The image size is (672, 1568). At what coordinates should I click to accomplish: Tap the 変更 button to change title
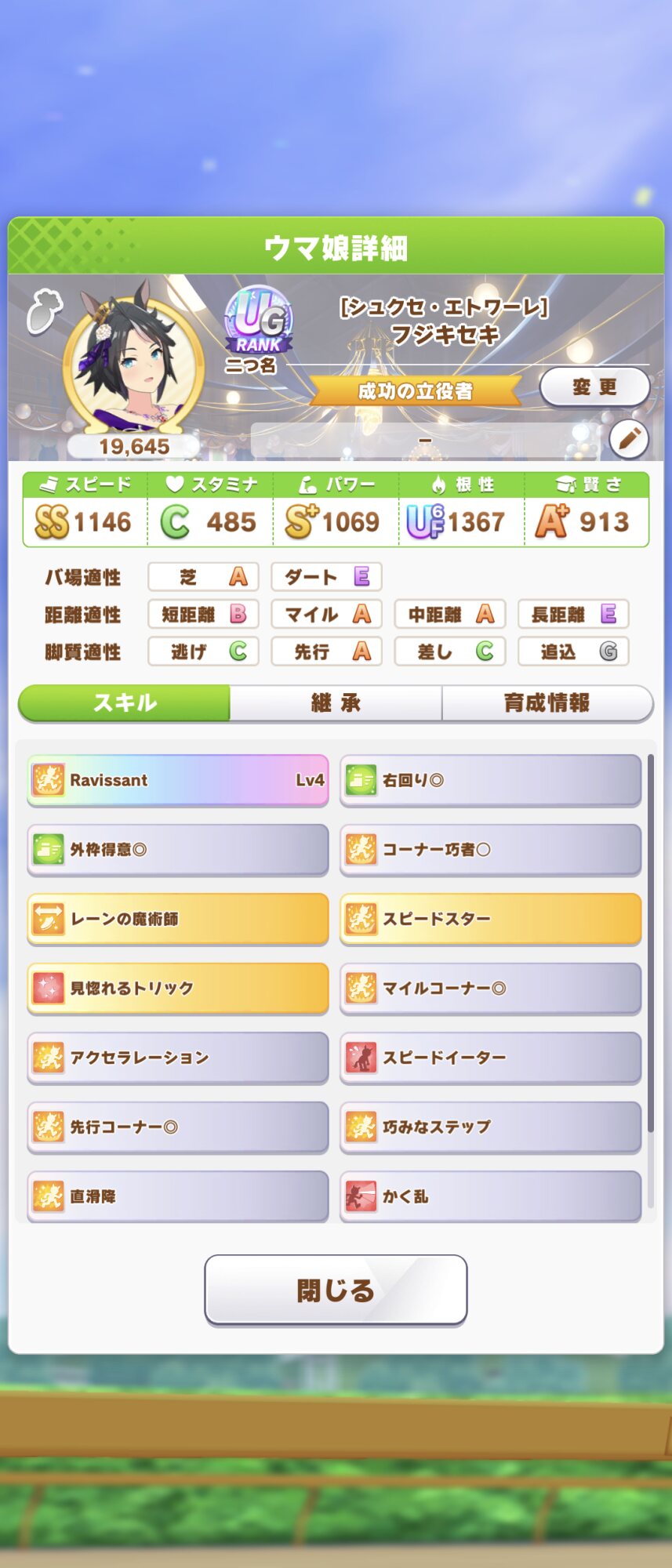click(x=594, y=387)
